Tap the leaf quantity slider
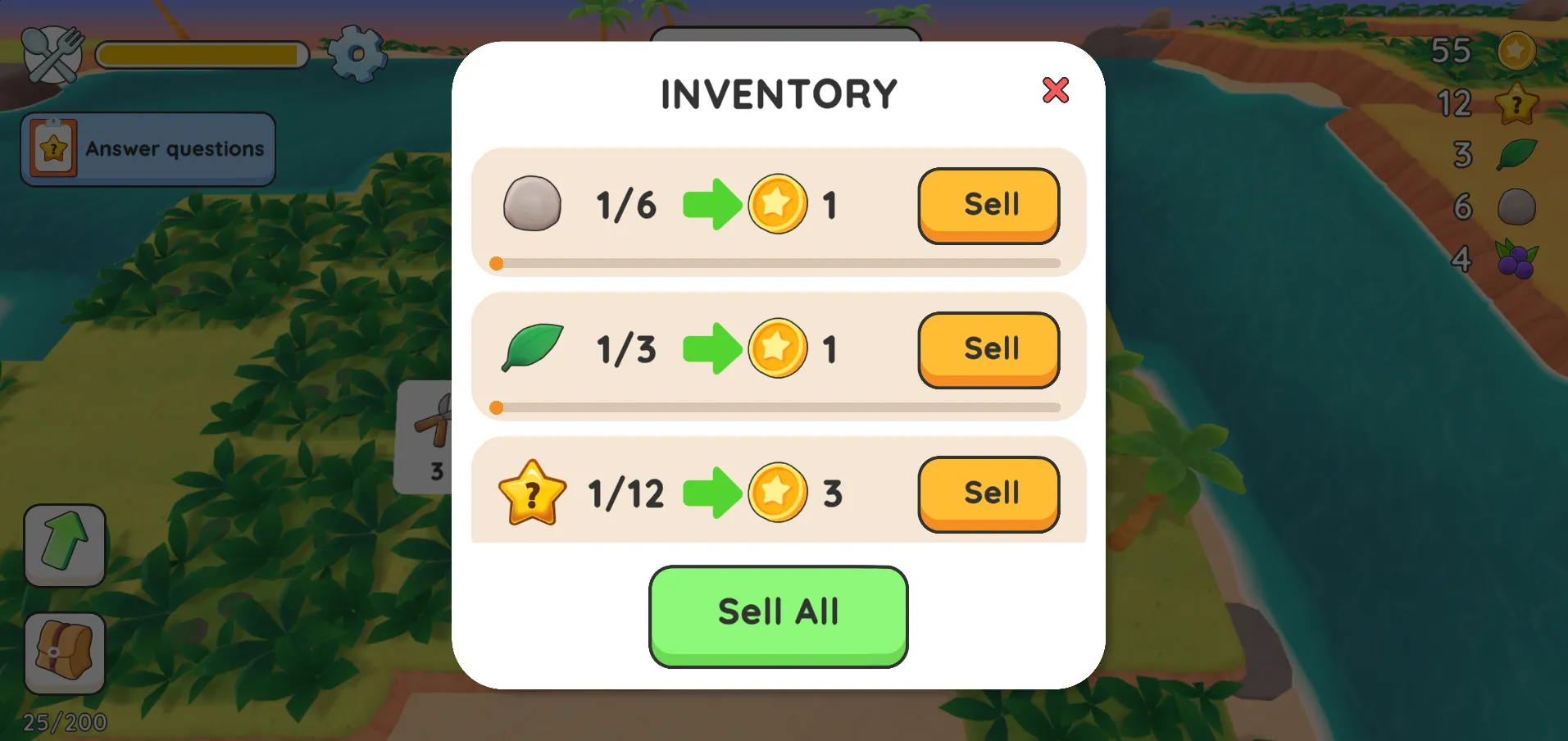Viewport: 1568px width, 741px height. pyautogui.click(x=778, y=407)
